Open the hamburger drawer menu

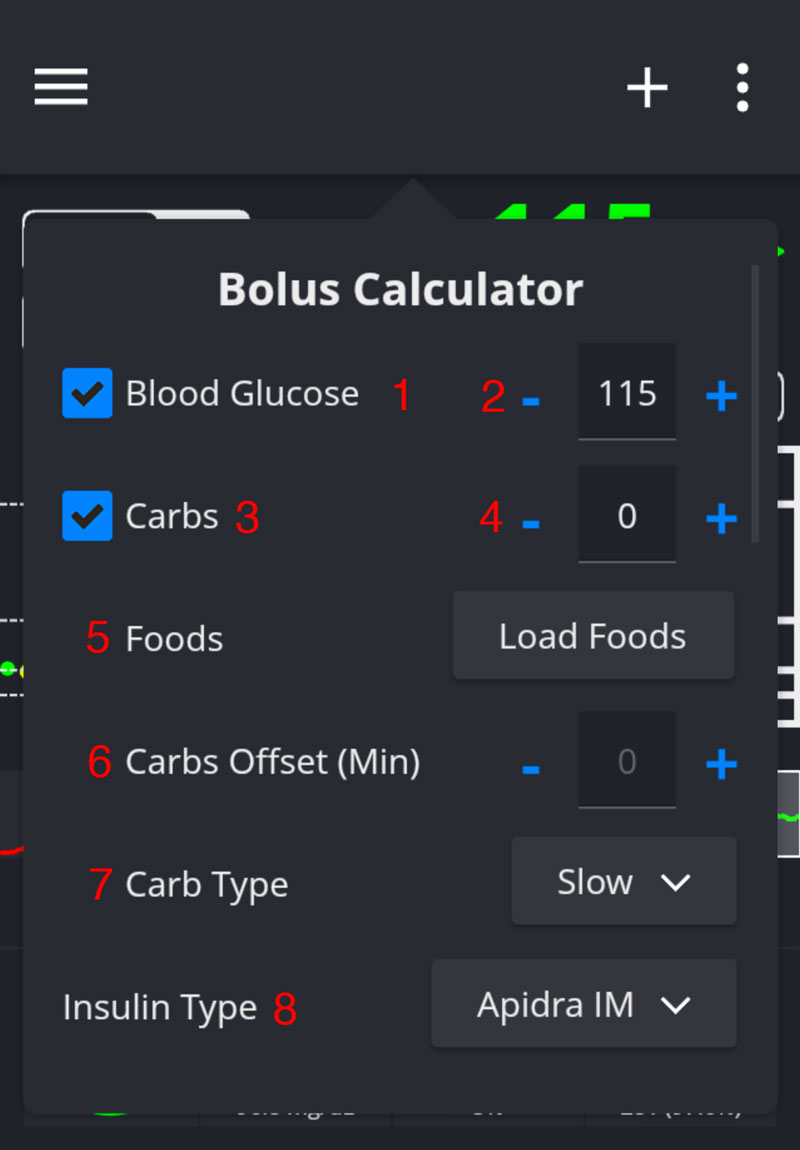[x=61, y=87]
